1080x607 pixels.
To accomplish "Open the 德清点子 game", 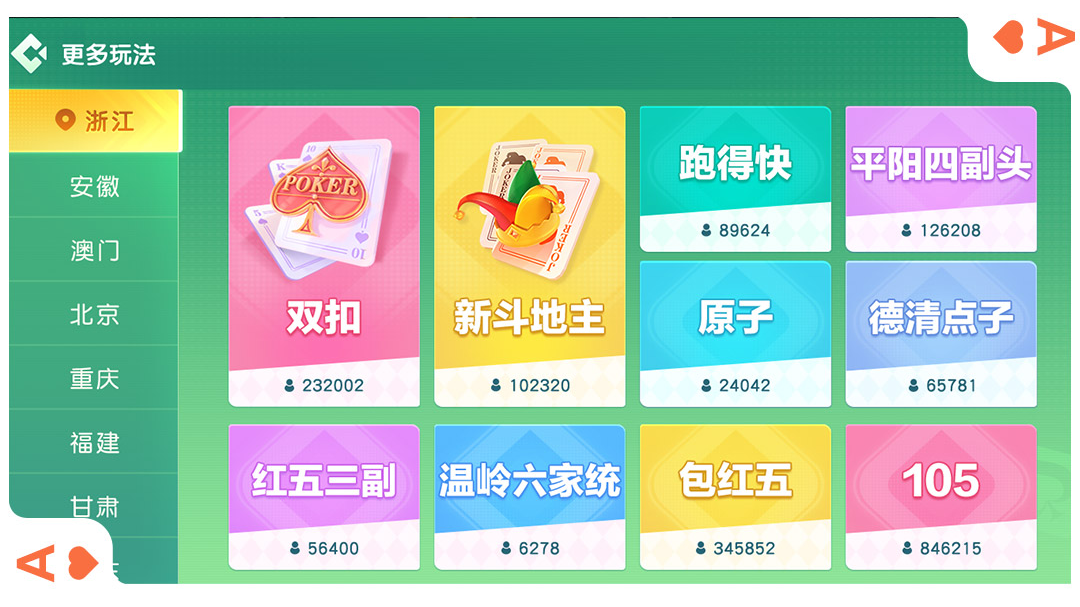I will coord(941,333).
